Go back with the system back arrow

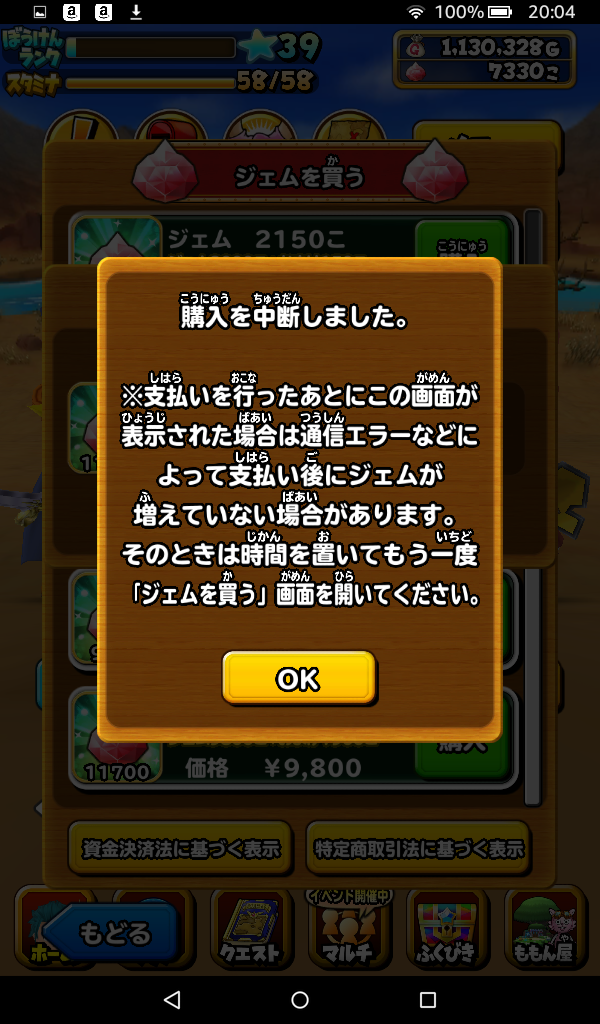172,999
